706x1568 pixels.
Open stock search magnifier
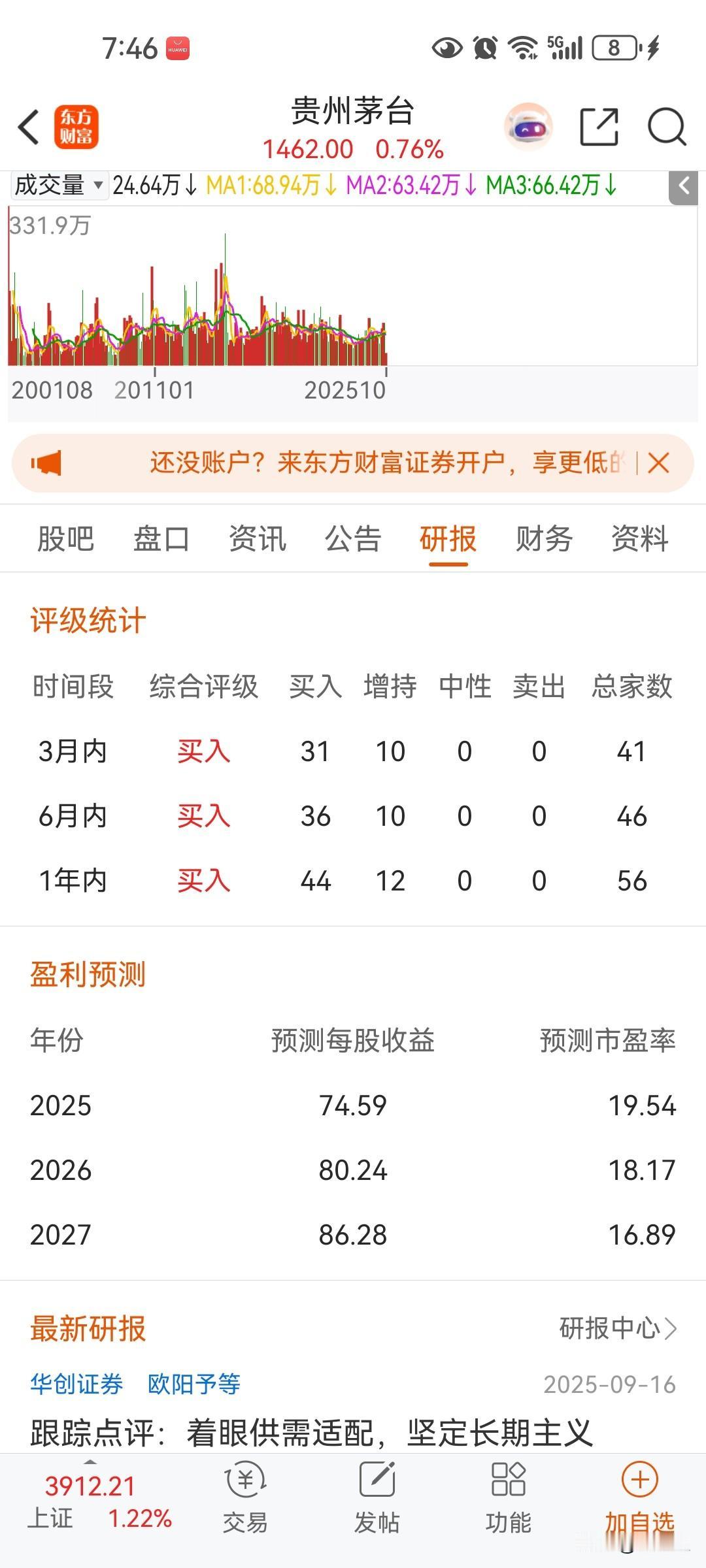(666, 127)
